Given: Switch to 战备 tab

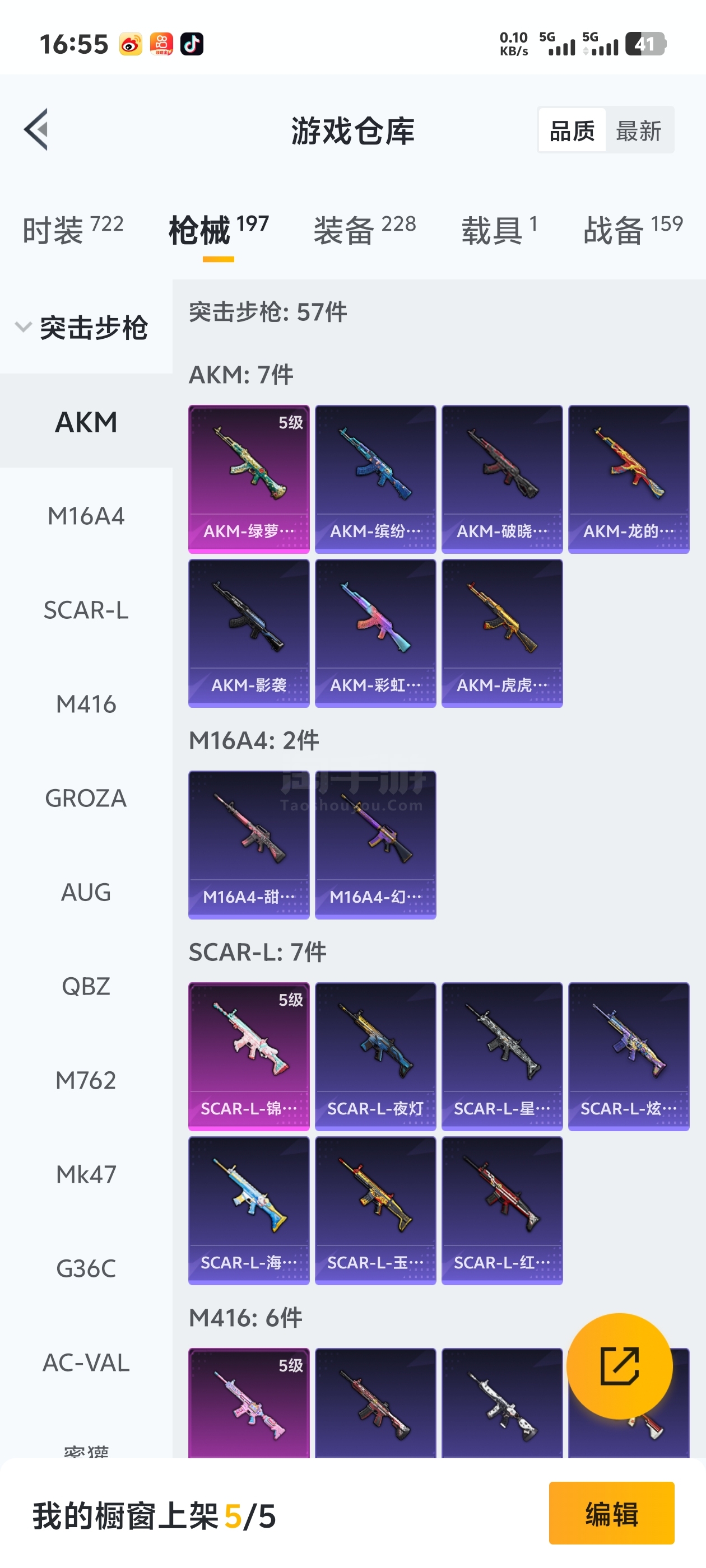Looking at the screenshot, I should click(x=632, y=231).
